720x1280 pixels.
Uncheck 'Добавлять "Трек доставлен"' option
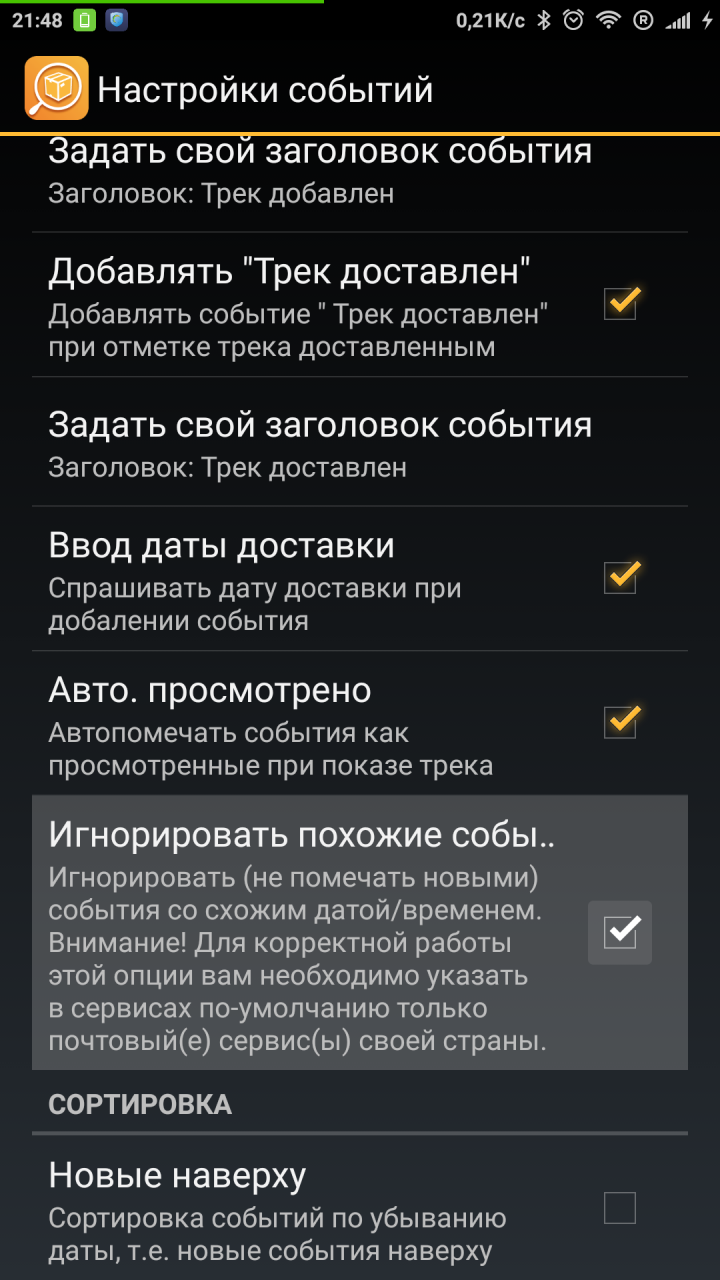(x=620, y=303)
